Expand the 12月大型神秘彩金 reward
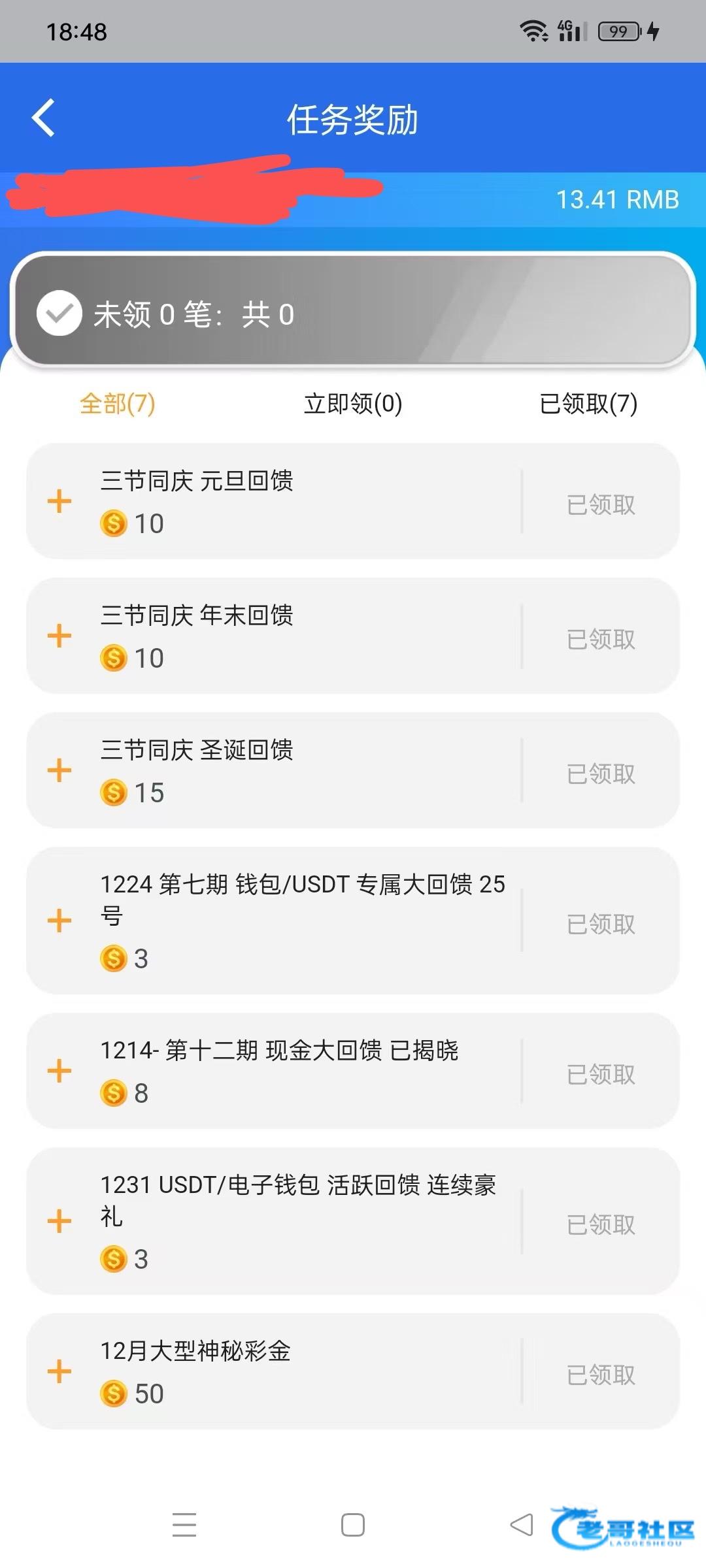Viewport: 706px width, 1568px height. (x=59, y=1371)
